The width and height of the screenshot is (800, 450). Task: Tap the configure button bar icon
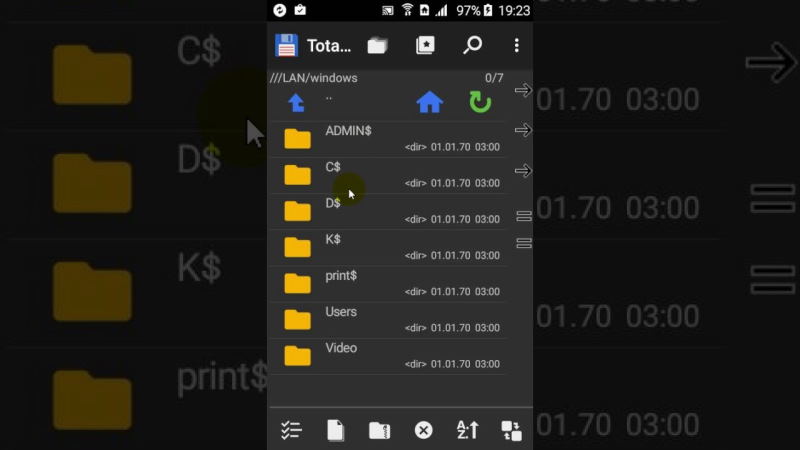[x=511, y=430]
